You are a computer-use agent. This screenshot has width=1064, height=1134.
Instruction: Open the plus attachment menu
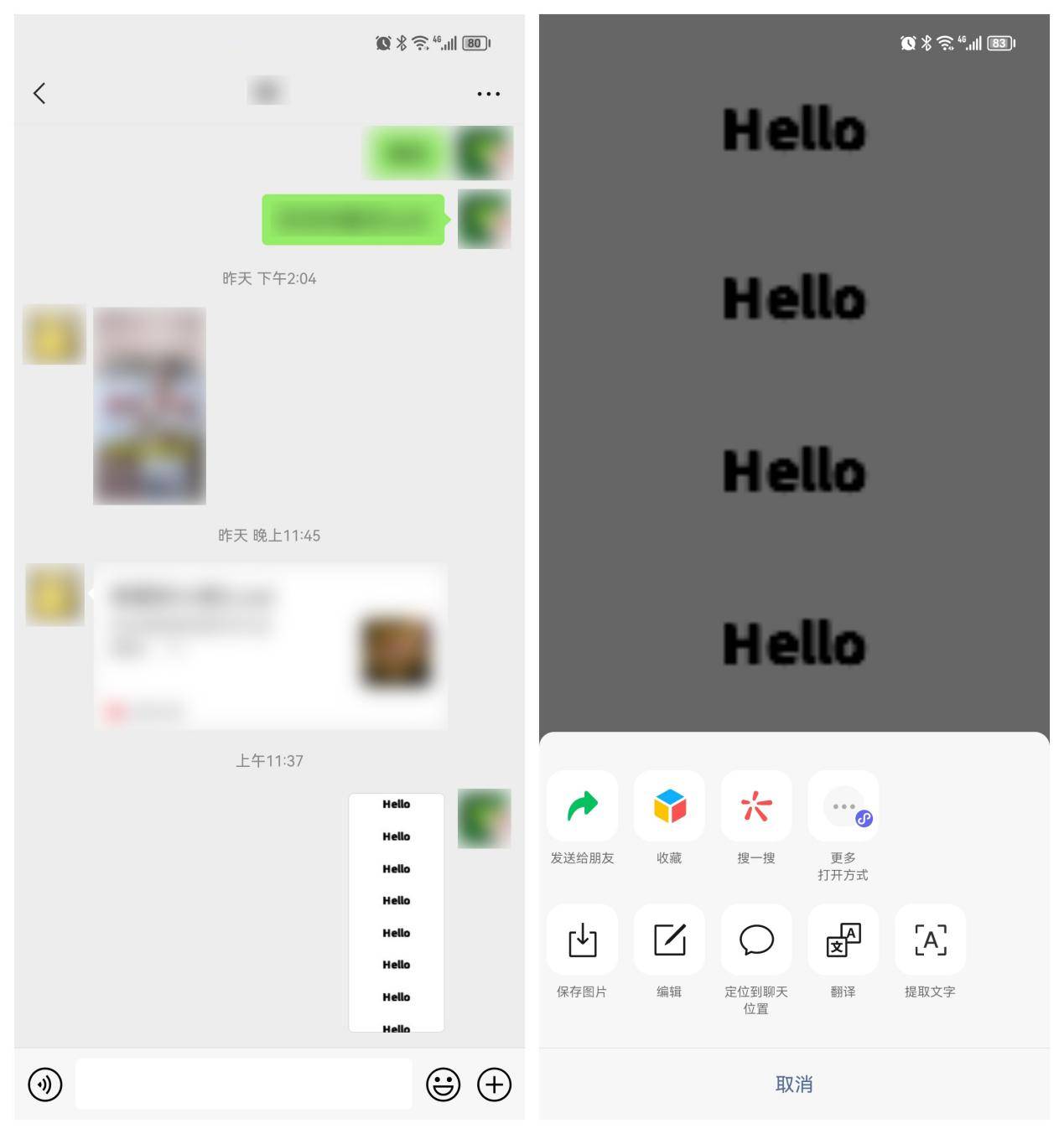[494, 1085]
